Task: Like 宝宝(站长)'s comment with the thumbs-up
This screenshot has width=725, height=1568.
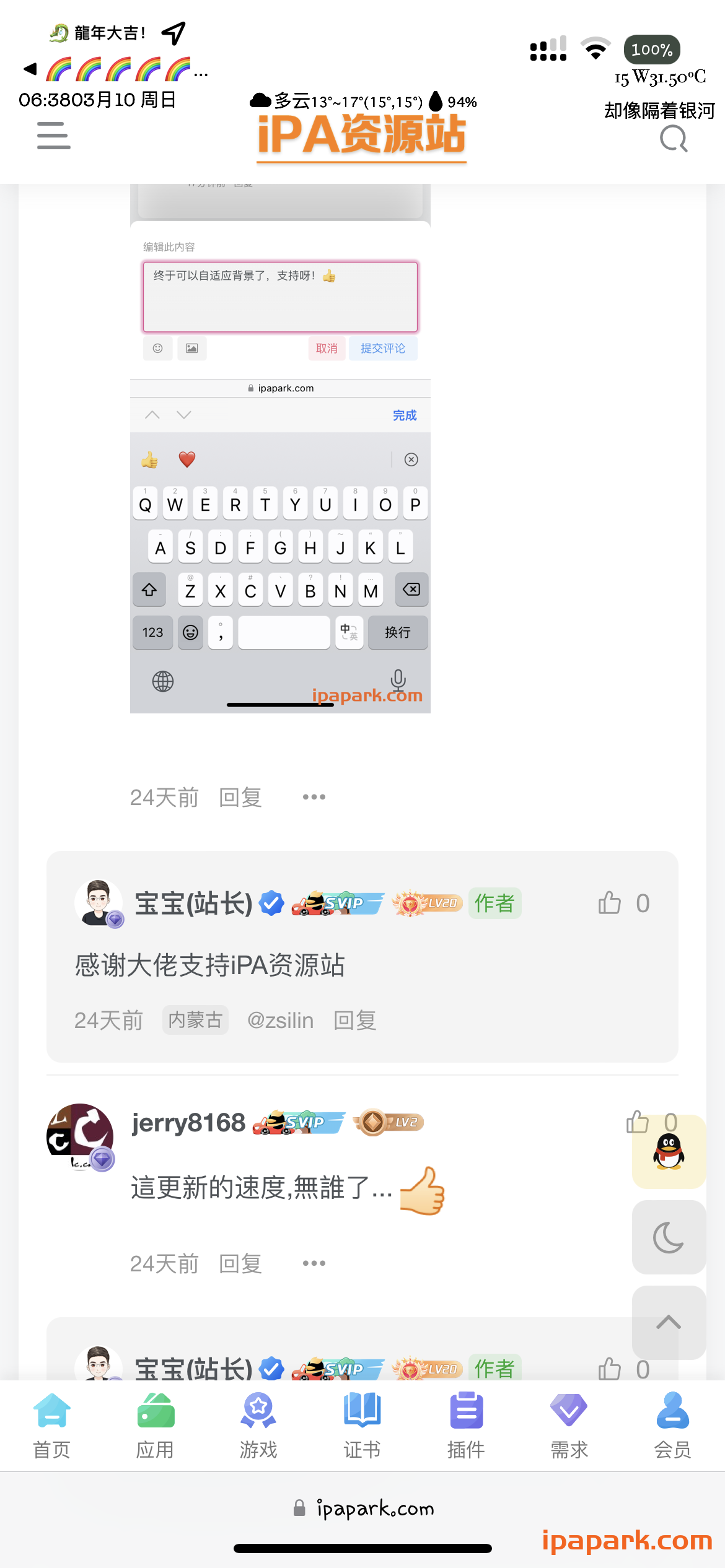Action: coord(609,904)
